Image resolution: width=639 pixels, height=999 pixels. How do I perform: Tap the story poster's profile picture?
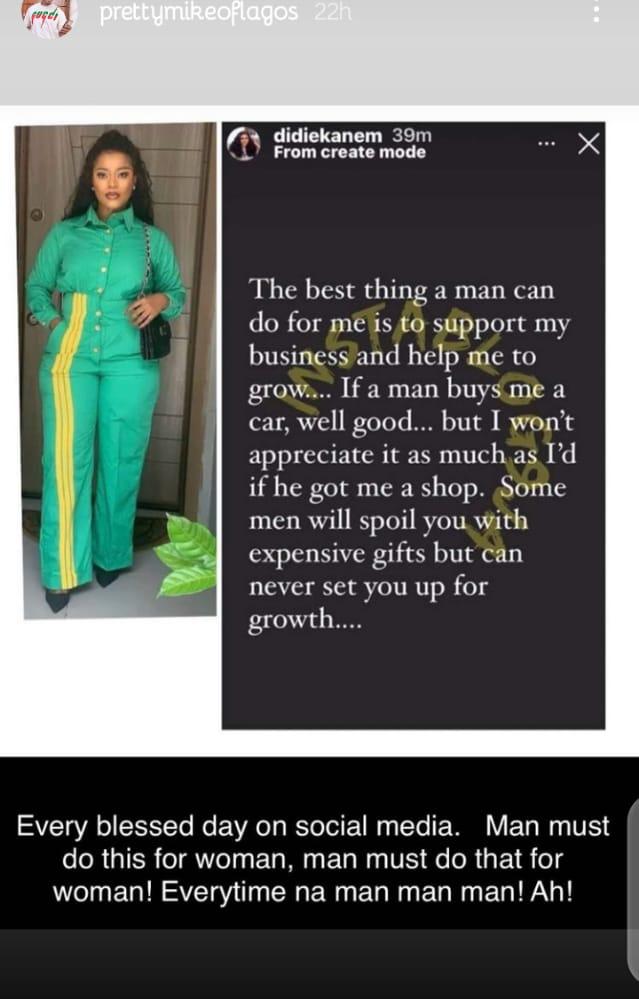[50, 17]
